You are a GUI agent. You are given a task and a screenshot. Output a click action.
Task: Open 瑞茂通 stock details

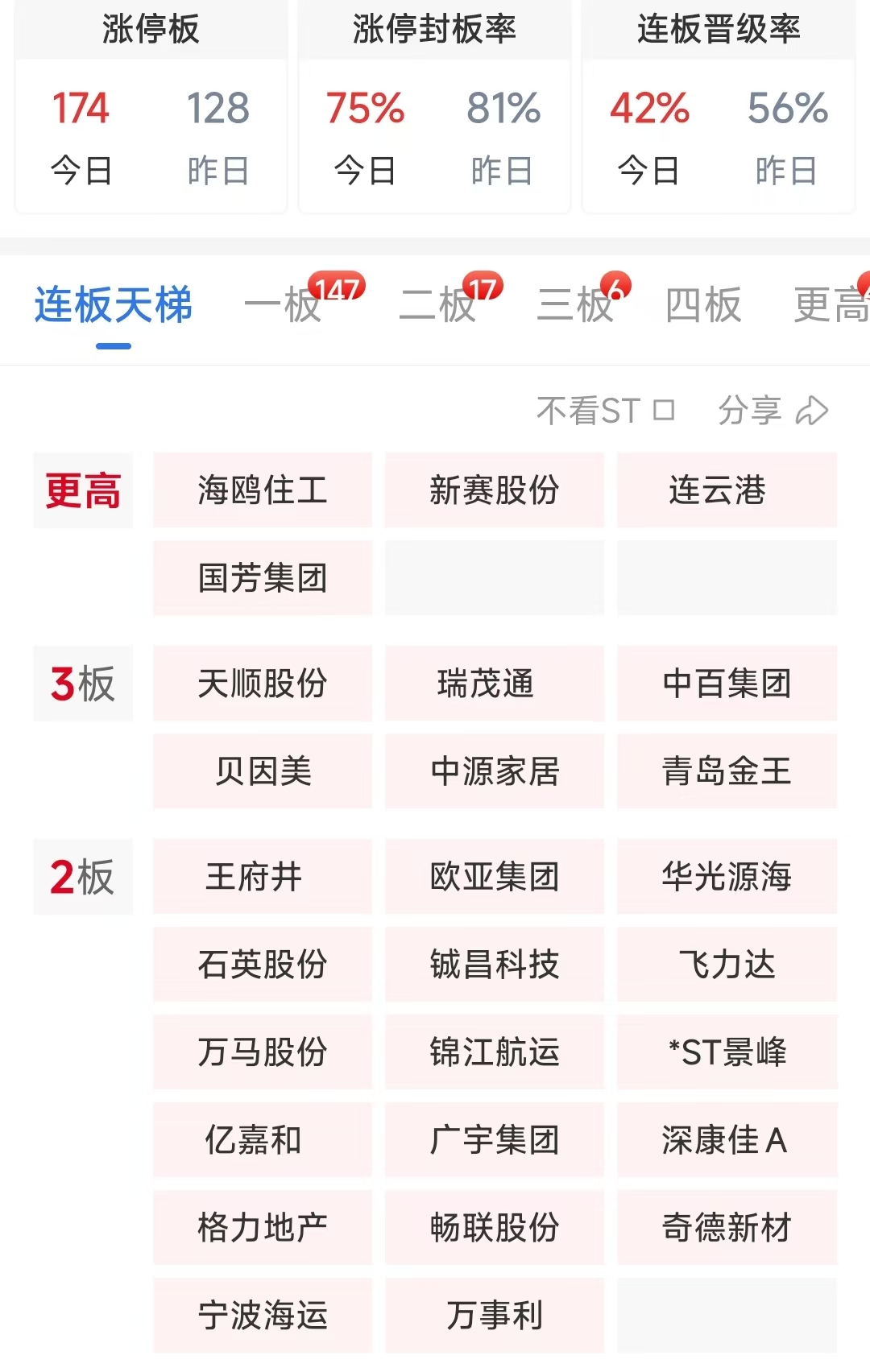495,684
